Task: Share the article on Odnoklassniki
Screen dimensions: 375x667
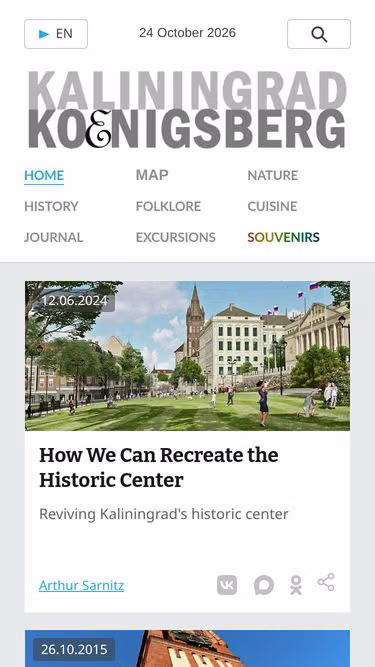Action: [296, 585]
